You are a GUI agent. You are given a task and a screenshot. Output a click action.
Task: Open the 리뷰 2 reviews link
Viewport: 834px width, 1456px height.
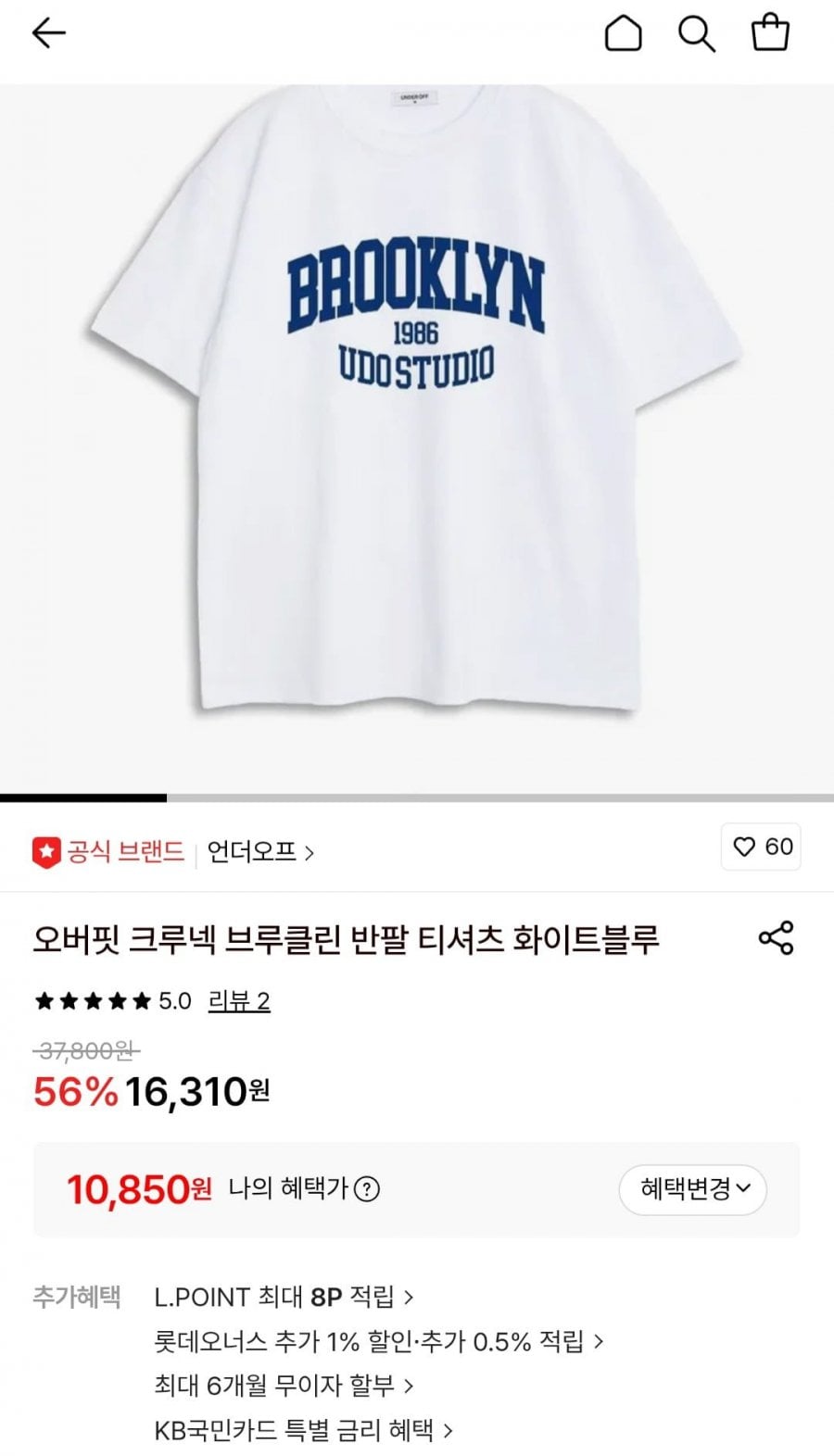(239, 1000)
